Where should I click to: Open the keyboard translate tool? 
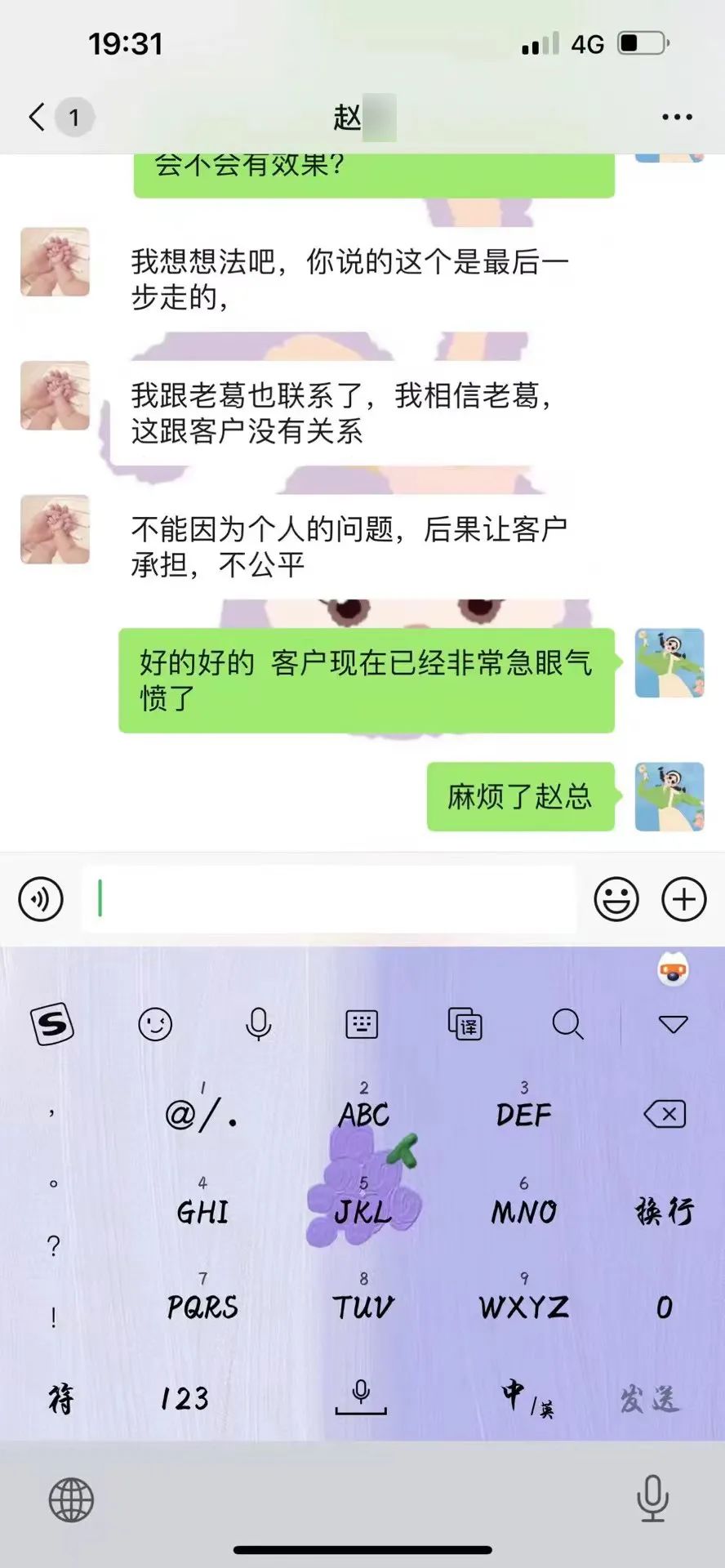(465, 1024)
